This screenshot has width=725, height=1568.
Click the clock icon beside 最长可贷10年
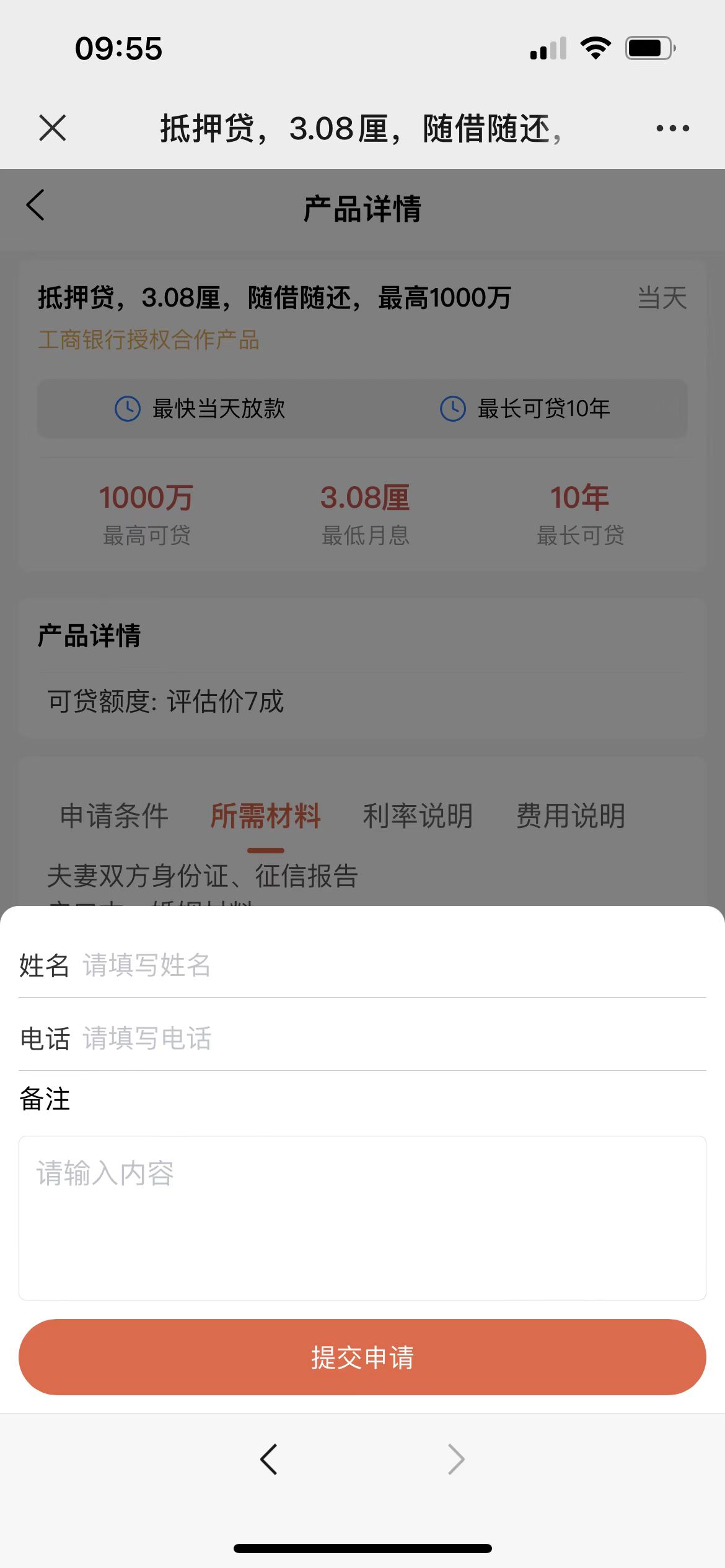point(454,409)
